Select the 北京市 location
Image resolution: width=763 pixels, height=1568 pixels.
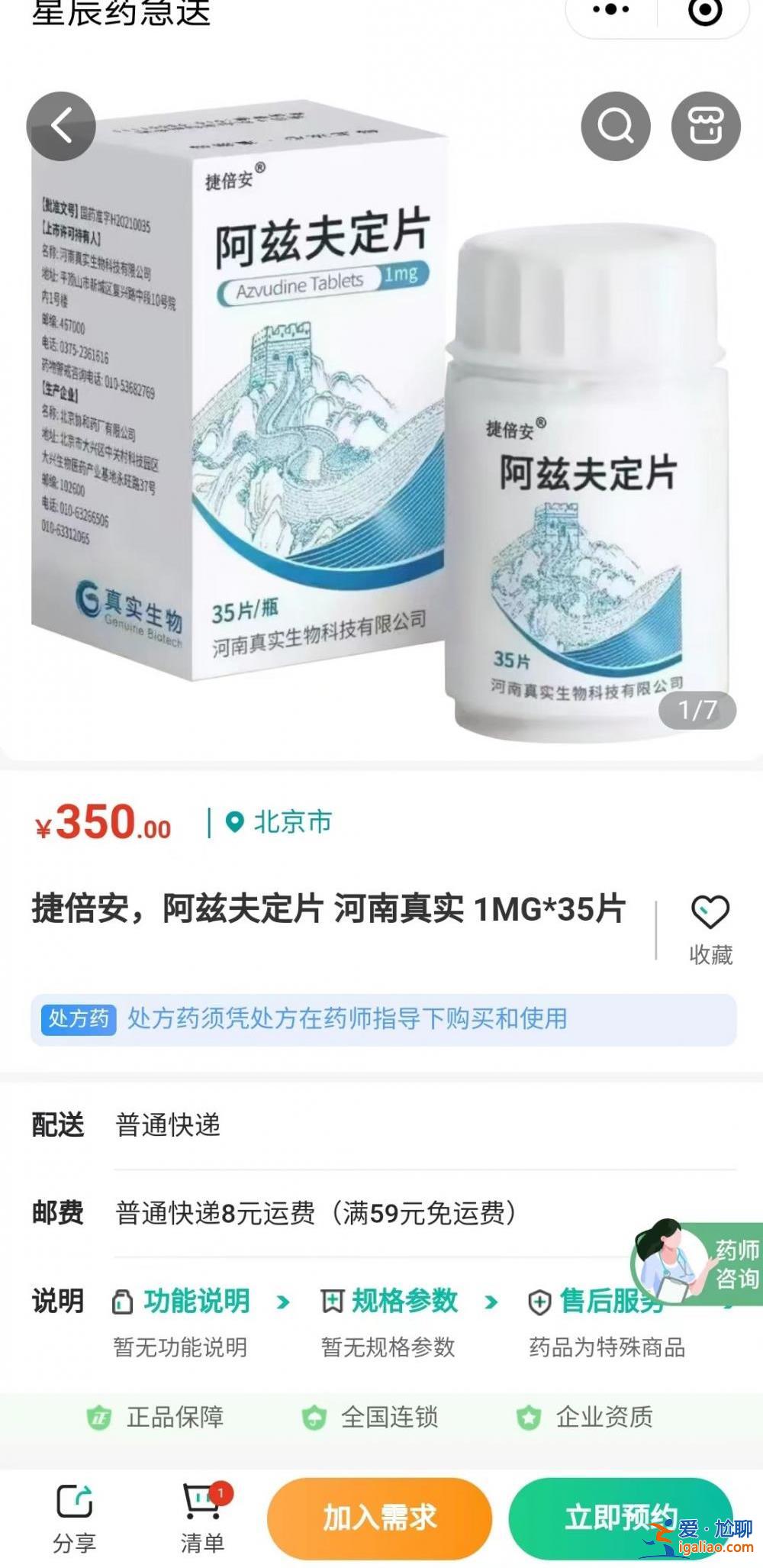(278, 822)
